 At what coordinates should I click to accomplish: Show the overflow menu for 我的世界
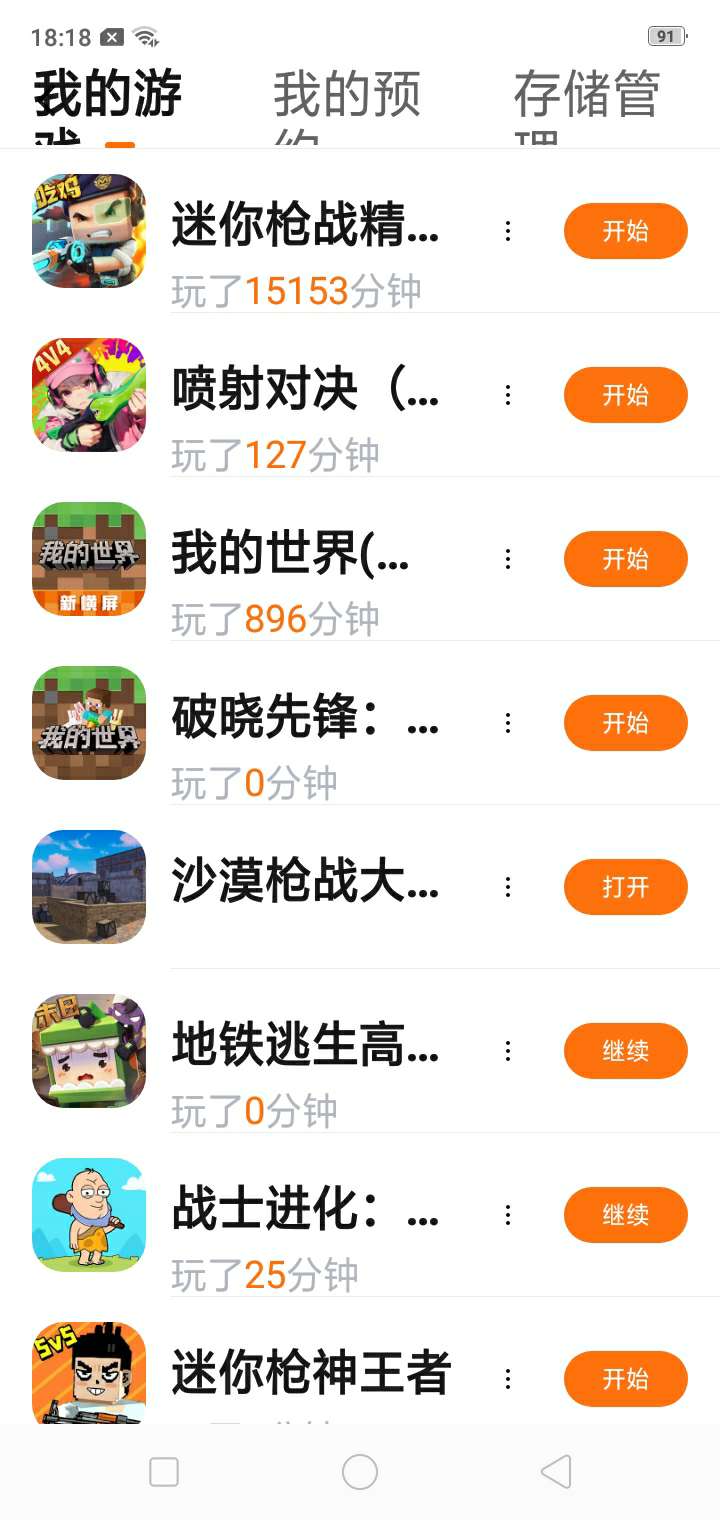[x=508, y=559]
